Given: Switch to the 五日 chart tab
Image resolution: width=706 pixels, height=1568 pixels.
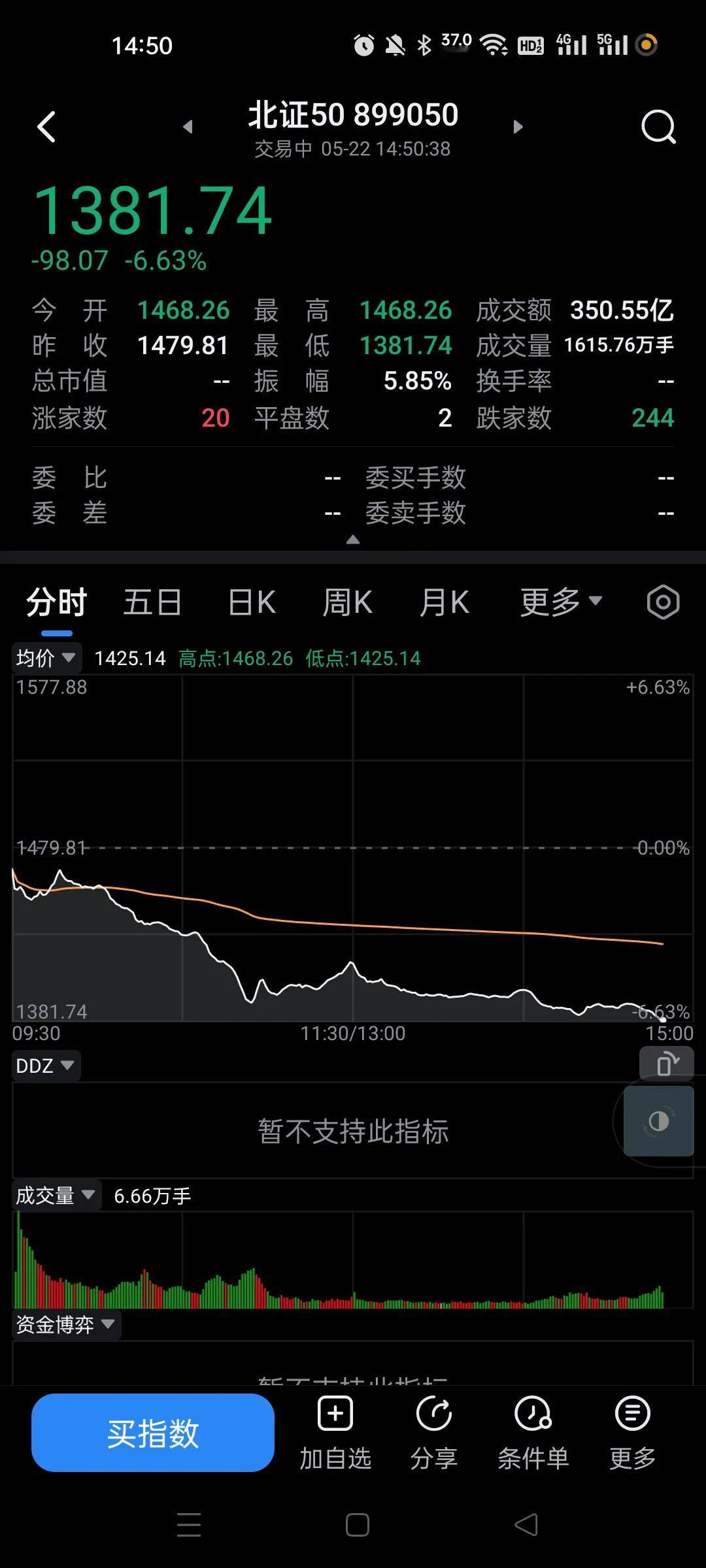Looking at the screenshot, I should click(152, 602).
